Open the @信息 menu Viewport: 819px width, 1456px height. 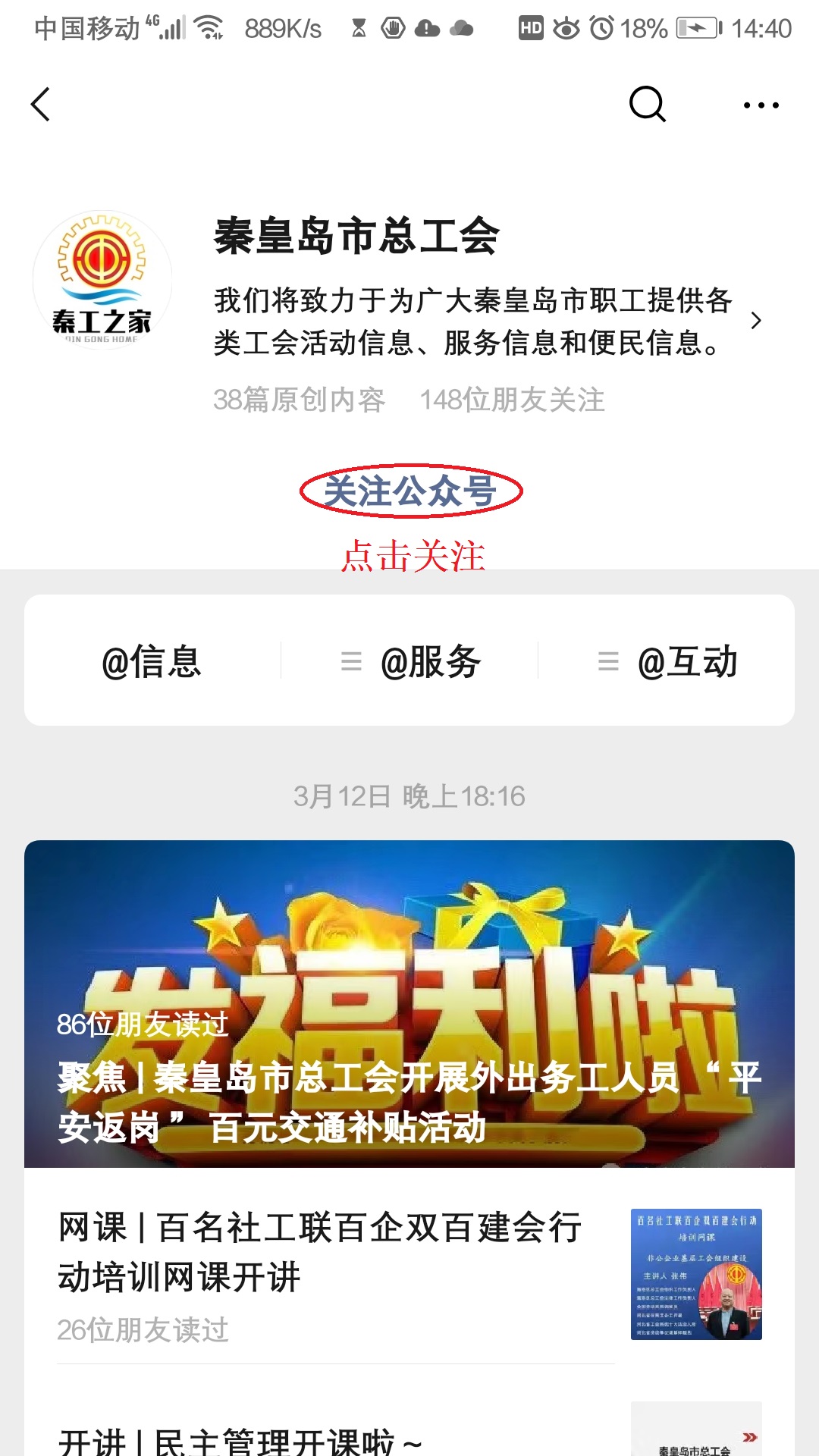[152, 661]
